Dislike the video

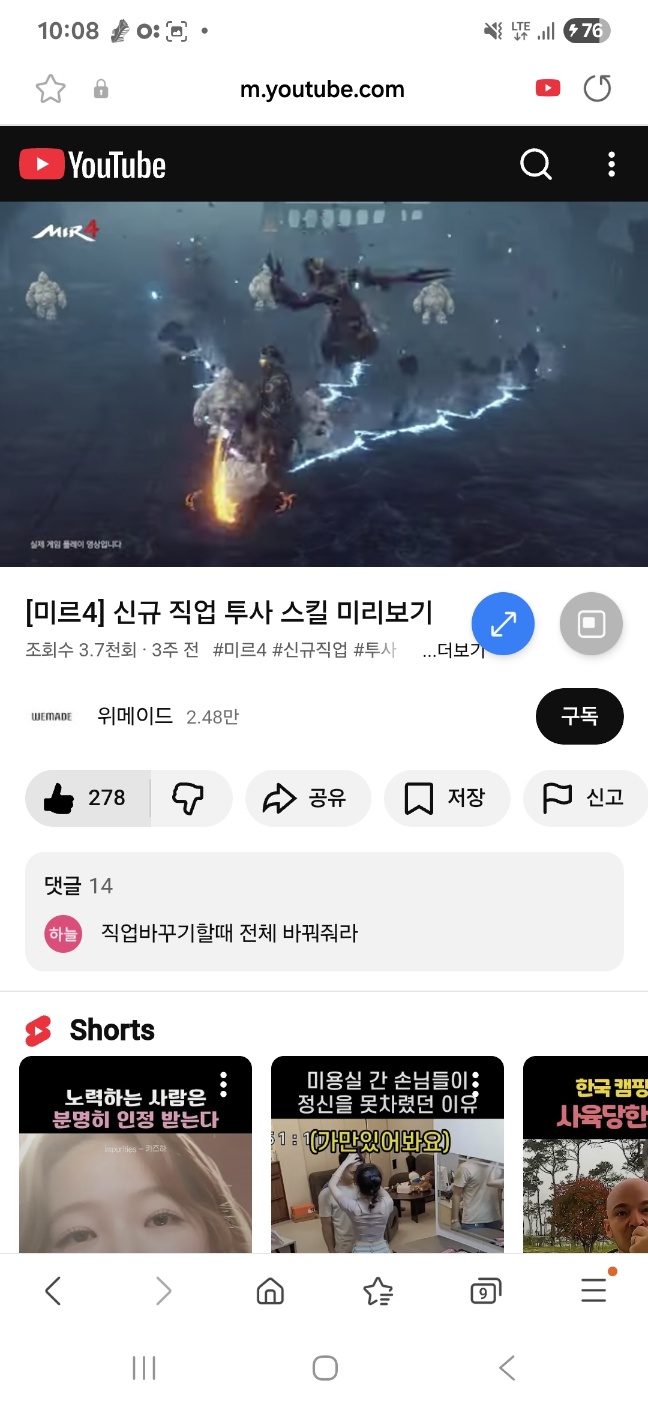tap(189, 798)
